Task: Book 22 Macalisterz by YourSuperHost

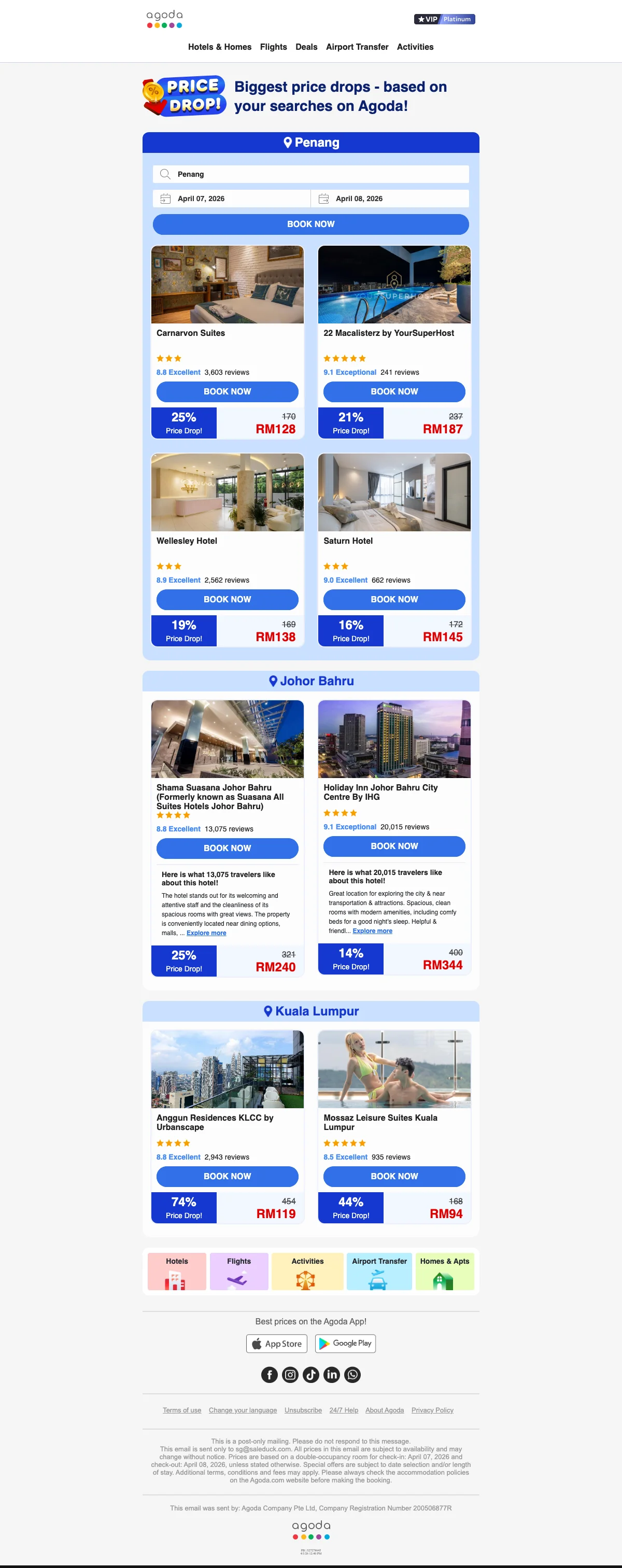Action: [394, 391]
